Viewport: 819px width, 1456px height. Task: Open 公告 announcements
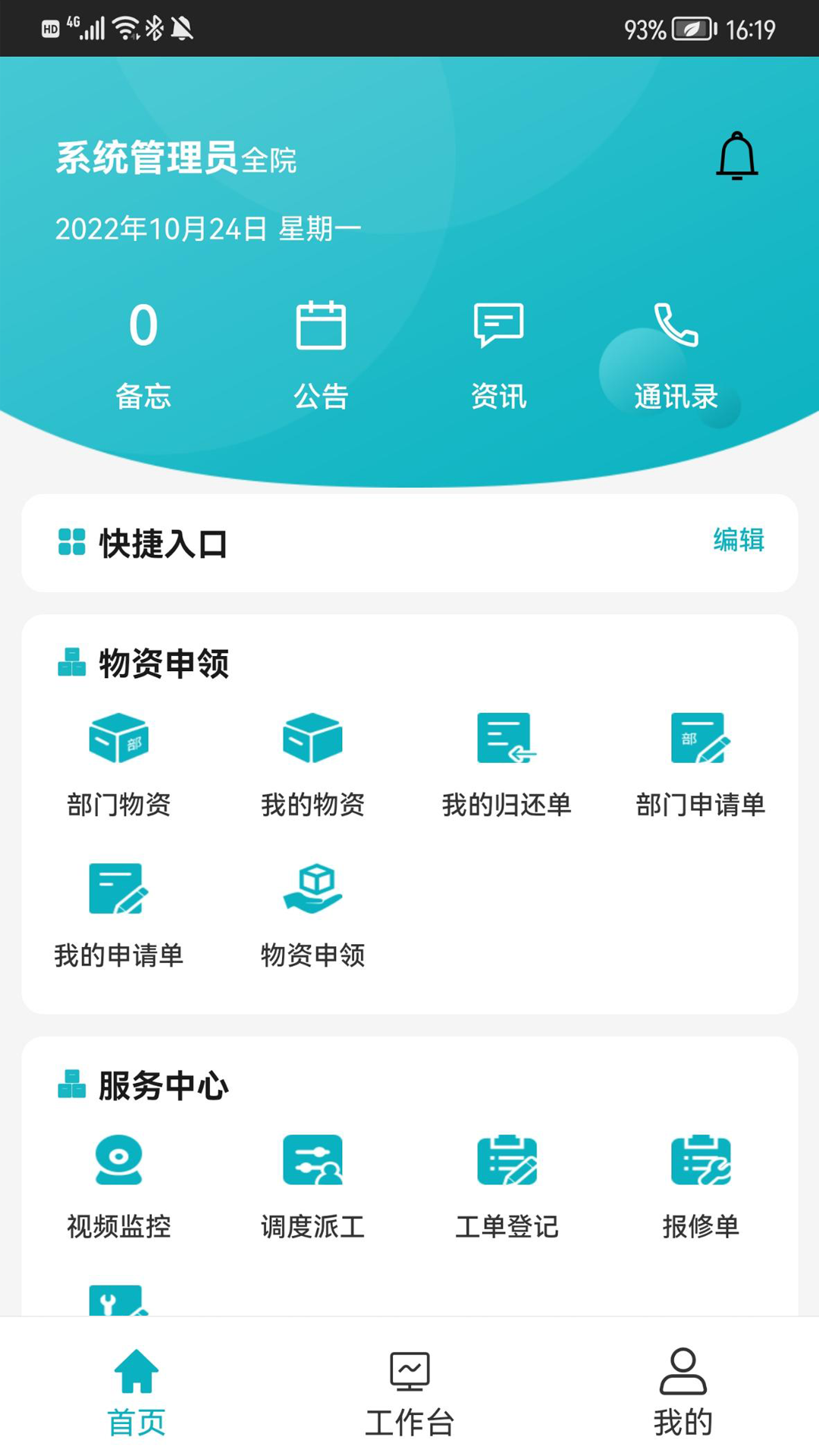click(321, 353)
